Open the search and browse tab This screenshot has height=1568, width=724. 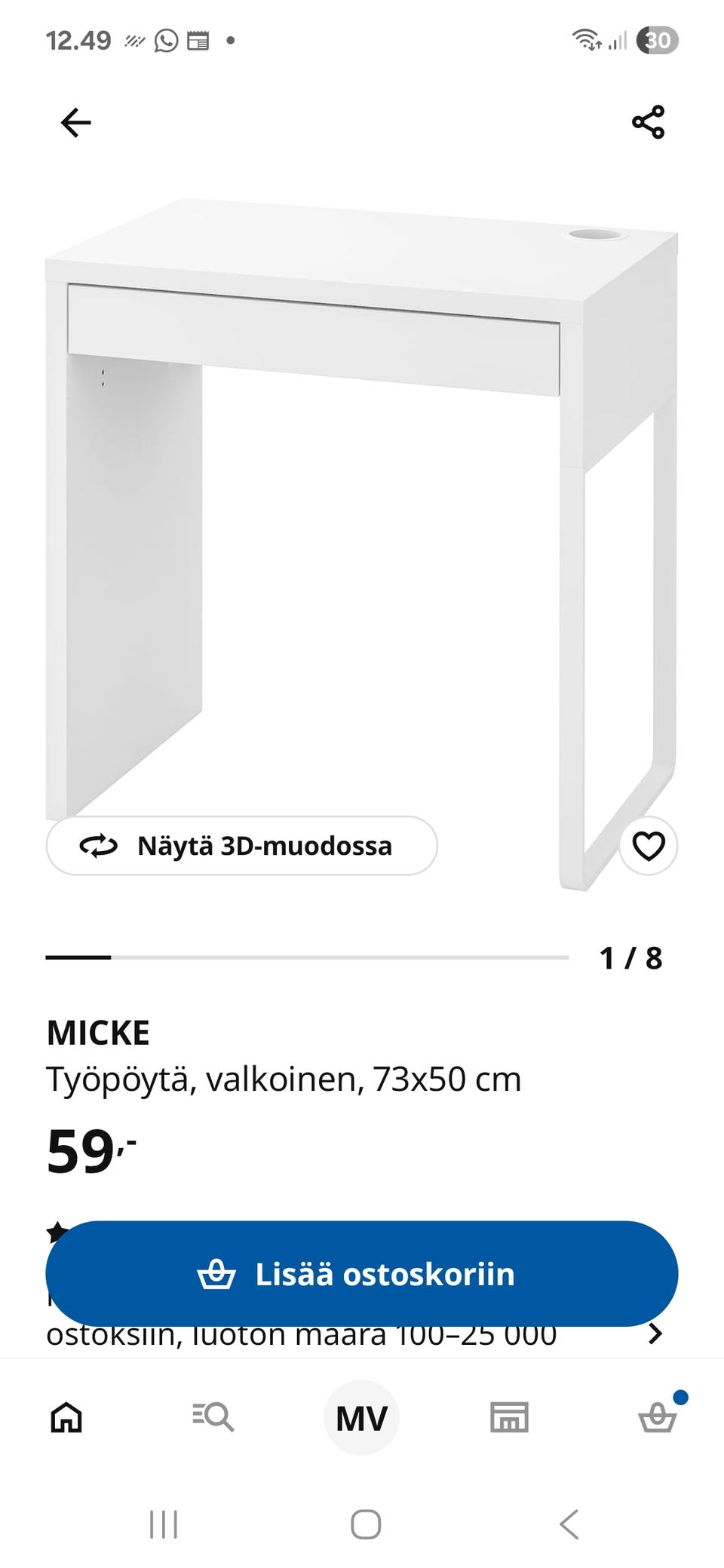(x=213, y=1417)
